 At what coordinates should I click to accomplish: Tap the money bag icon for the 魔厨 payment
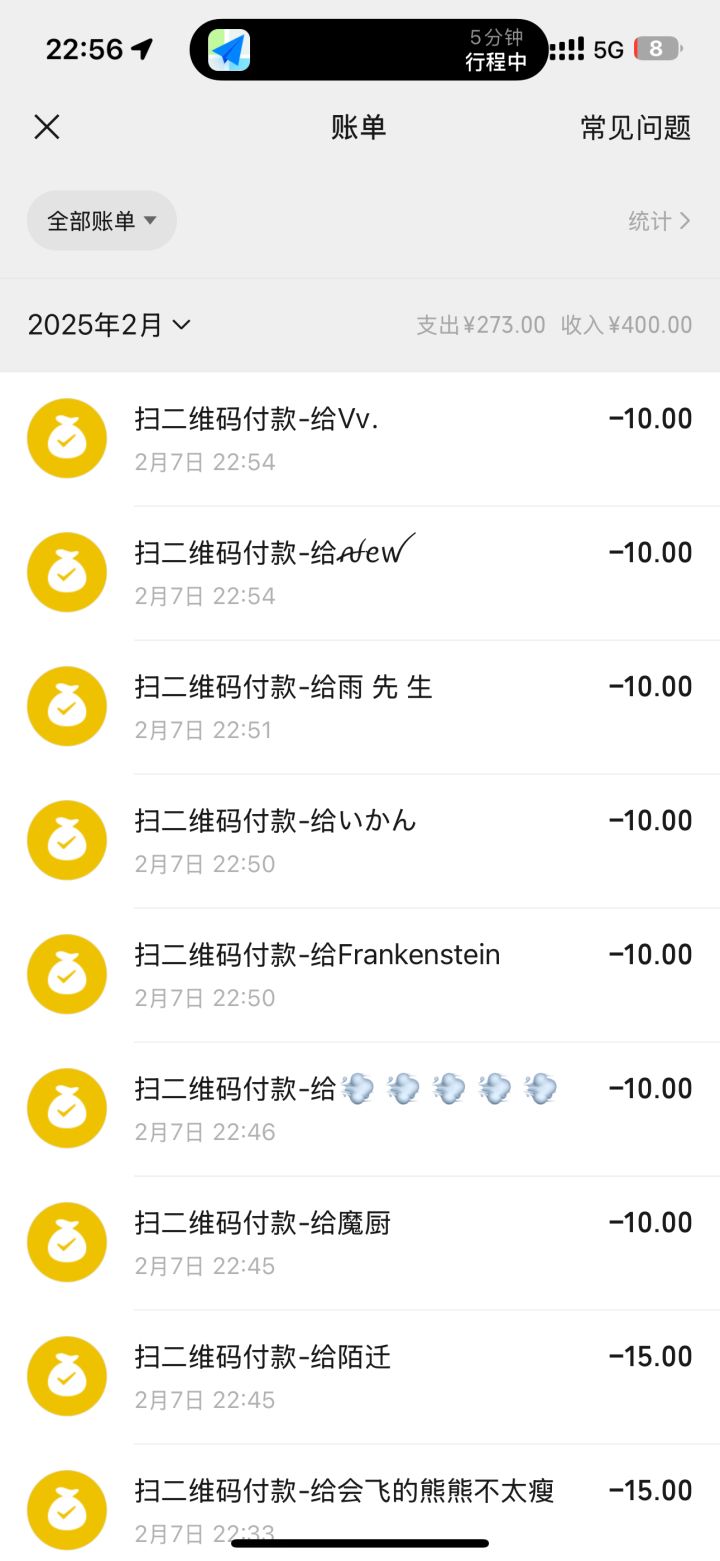click(66, 1241)
